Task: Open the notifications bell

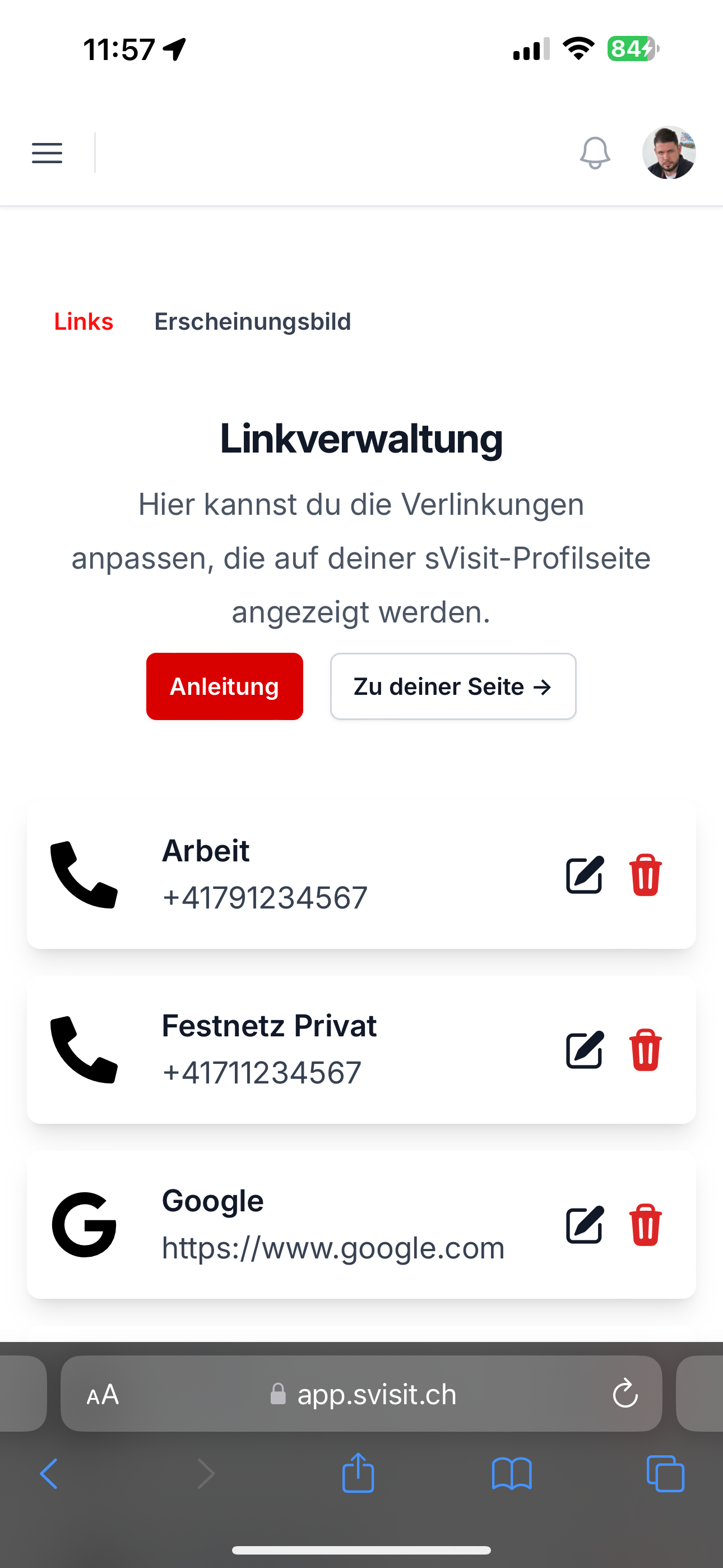Action: 595,153
